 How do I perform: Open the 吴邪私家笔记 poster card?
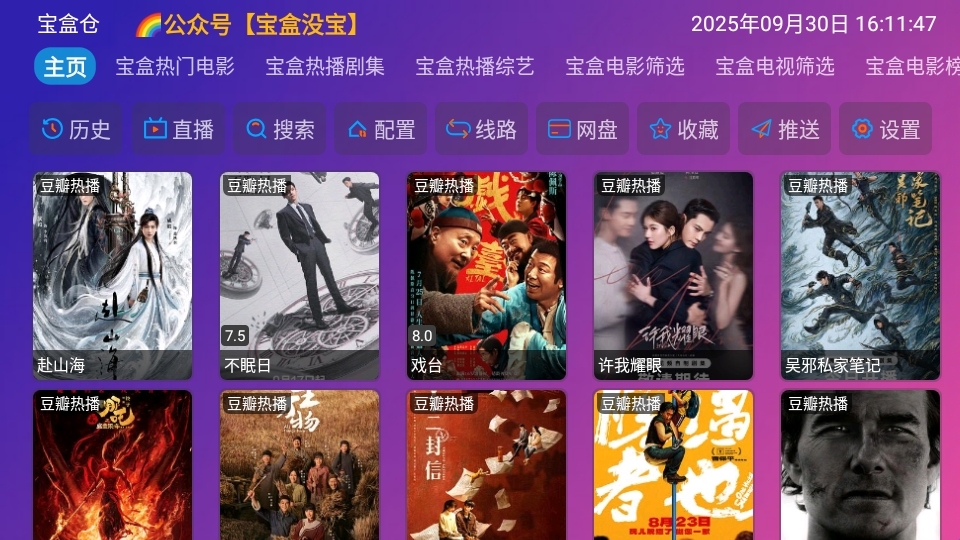click(860, 275)
